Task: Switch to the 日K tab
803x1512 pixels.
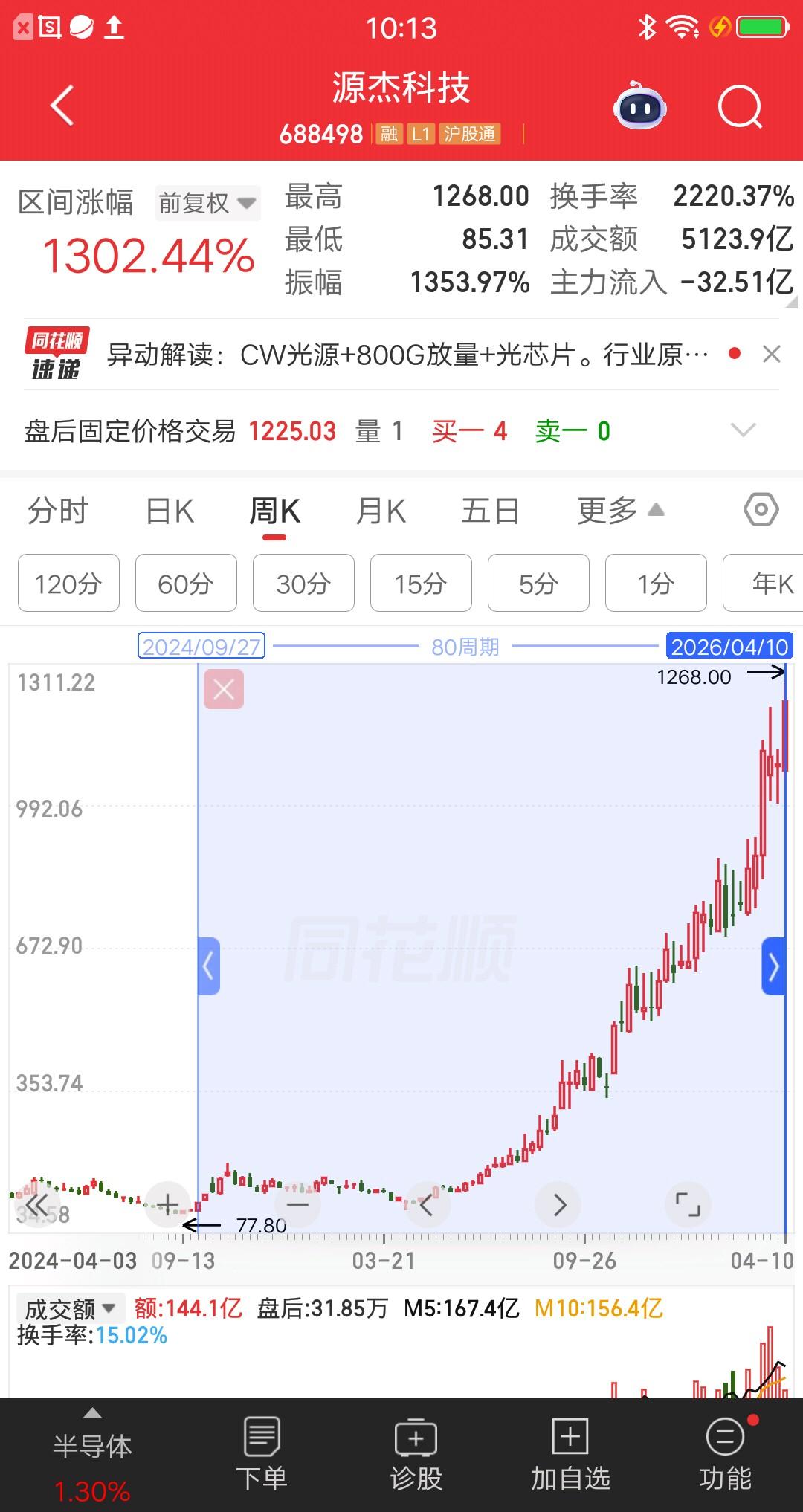Action: (x=169, y=510)
